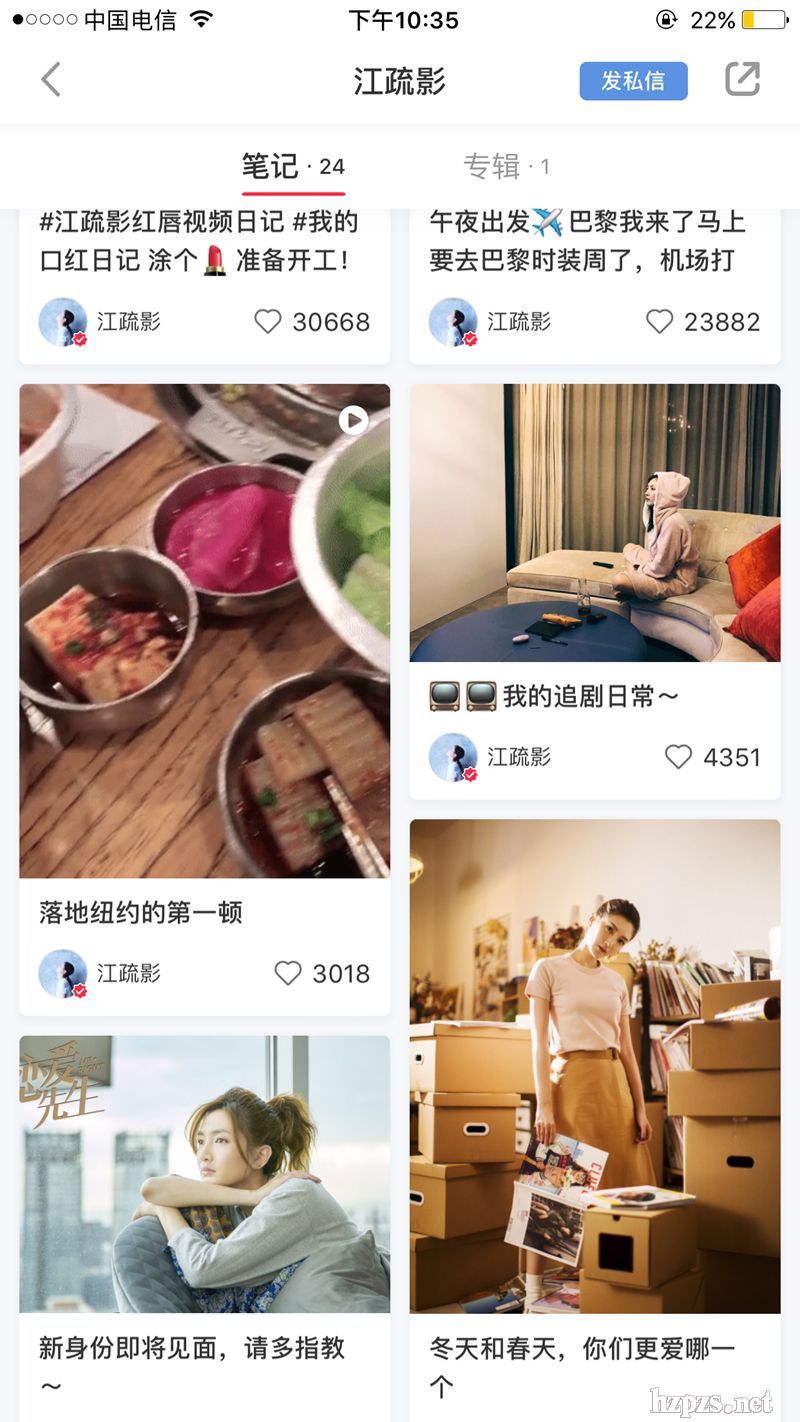
Task: Open 江疏影 author avatar under 我的追剧日常
Action: [x=453, y=757]
